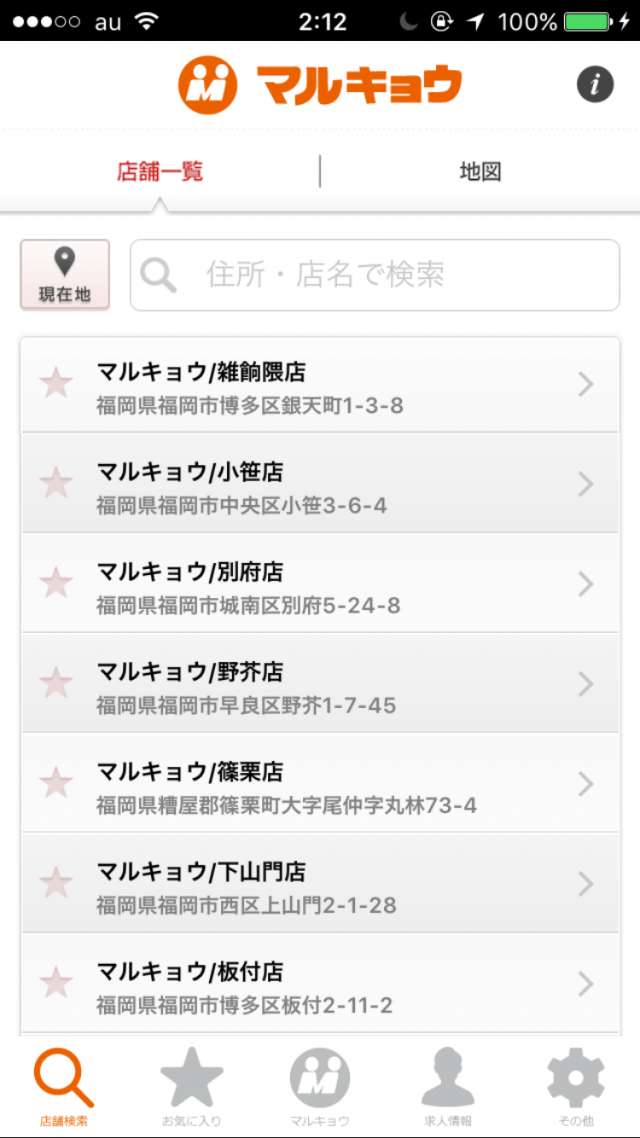640x1138 pixels.
Task: Open the マルキョウ/別府店 store row
Action: (320, 584)
